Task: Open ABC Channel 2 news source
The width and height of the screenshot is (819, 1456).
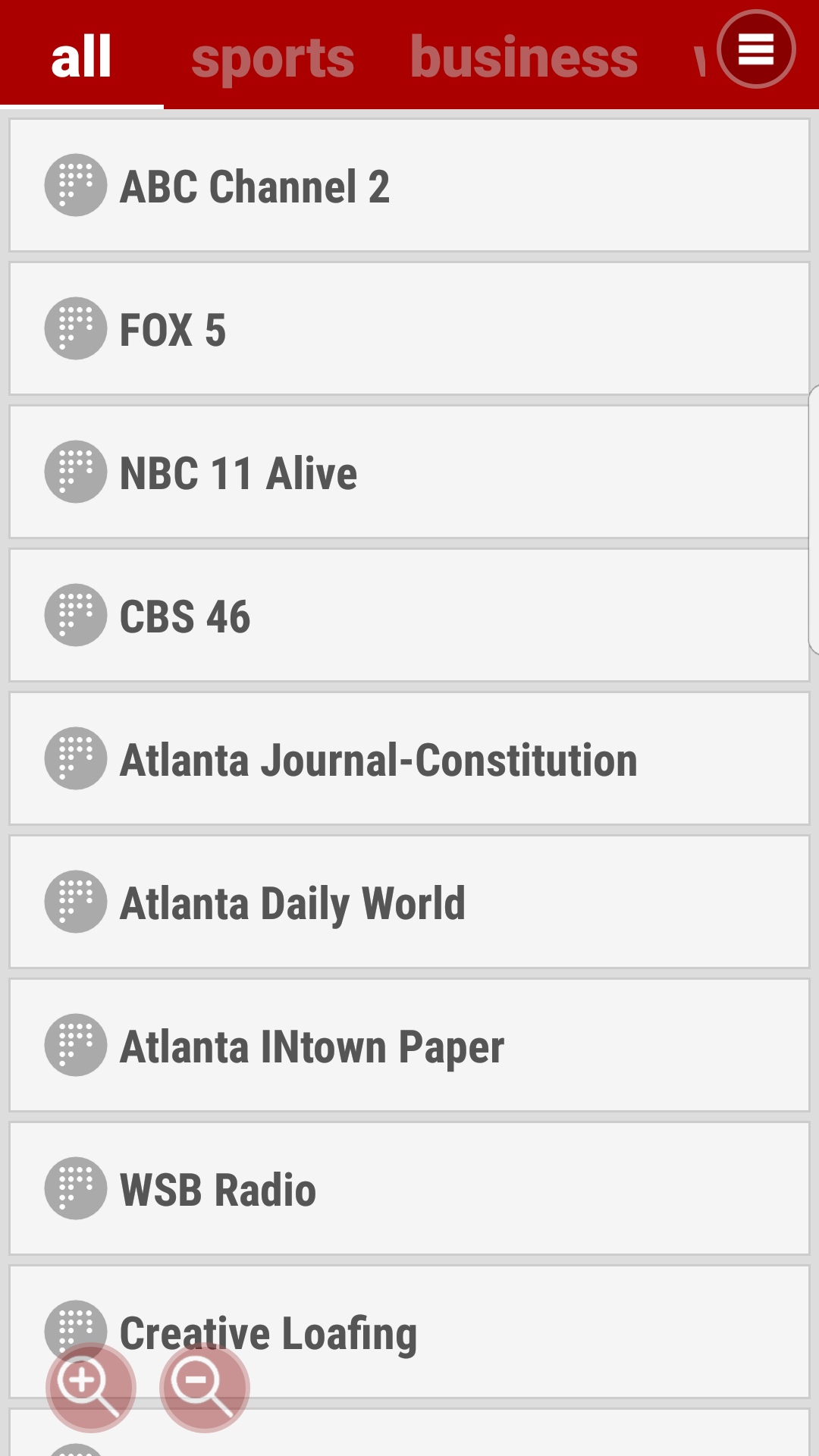Action: click(409, 184)
